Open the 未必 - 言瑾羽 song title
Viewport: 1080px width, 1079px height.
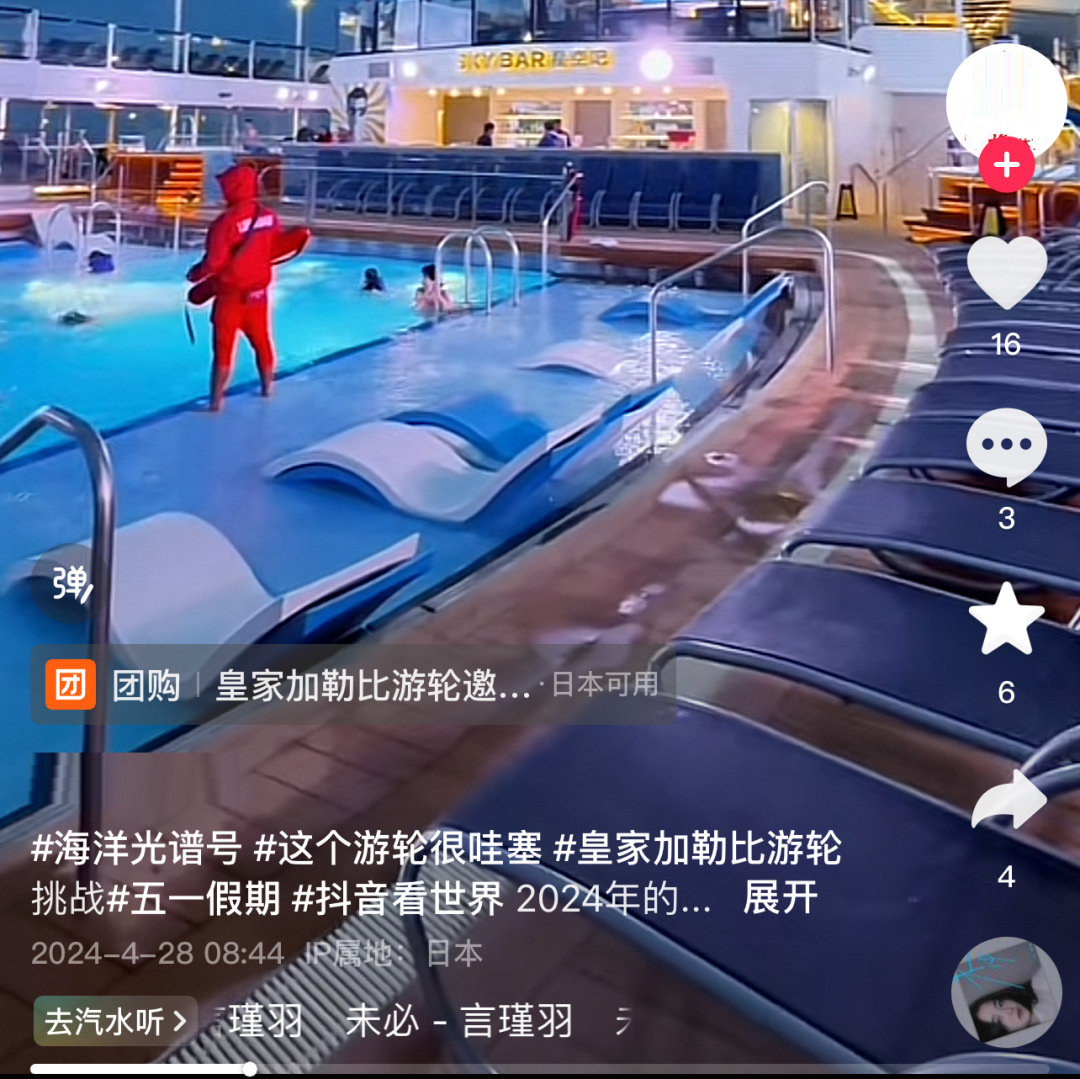(x=459, y=1021)
